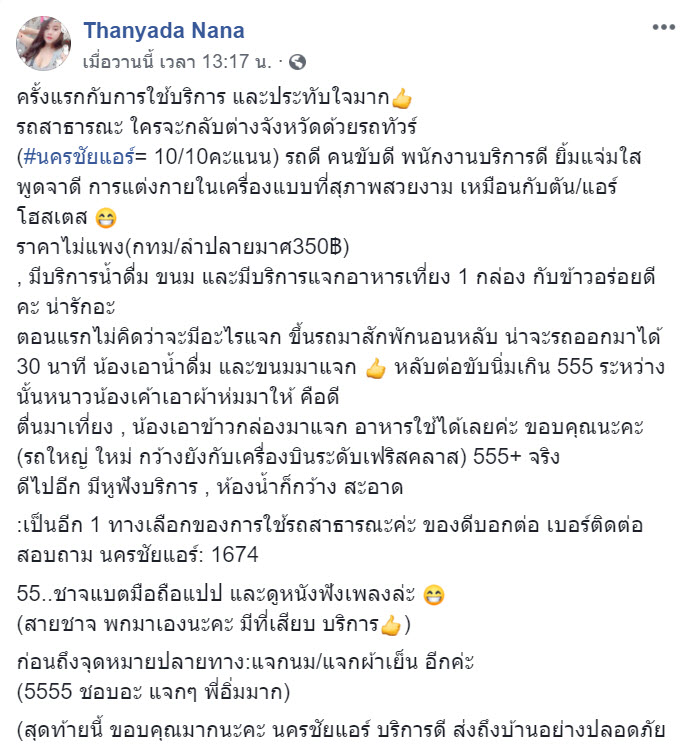View the post's public audience globe icon
This screenshot has width=684, height=745.
[300, 60]
